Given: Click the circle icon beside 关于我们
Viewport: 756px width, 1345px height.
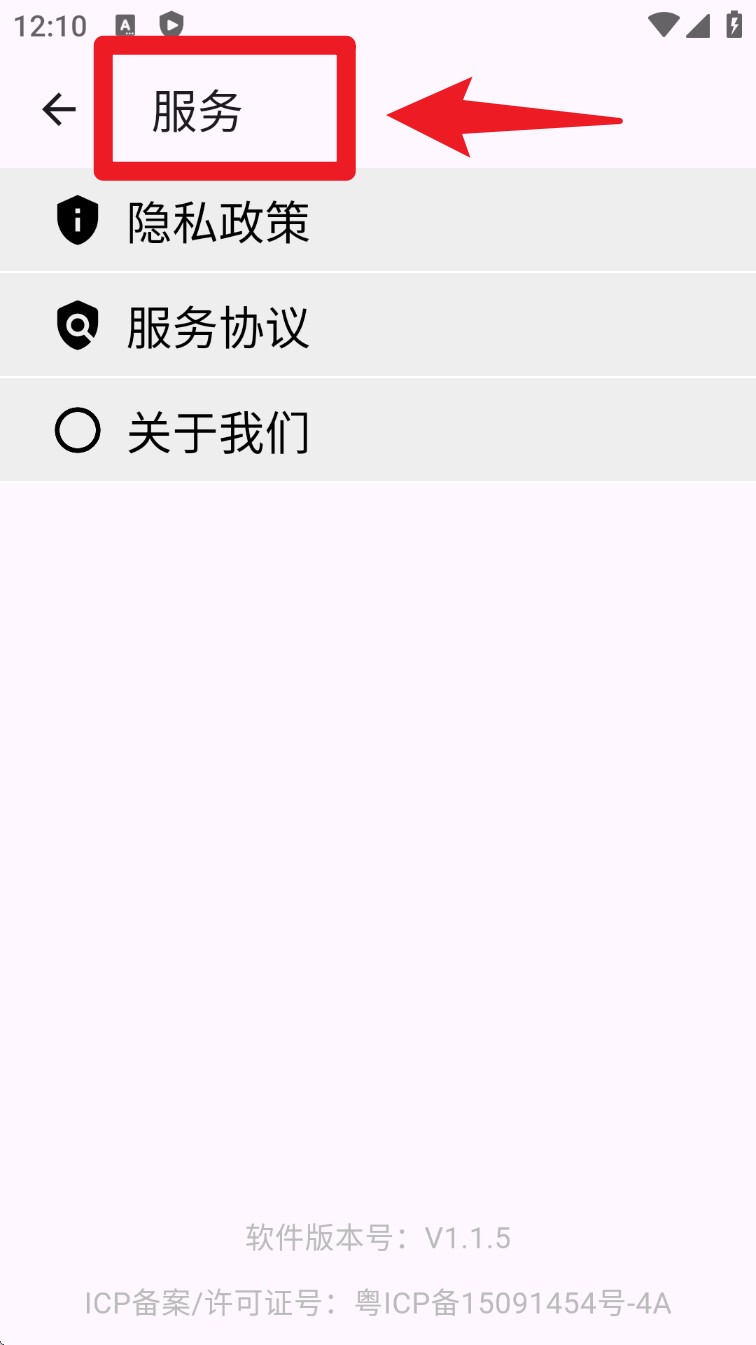Looking at the screenshot, I should point(78,430).
